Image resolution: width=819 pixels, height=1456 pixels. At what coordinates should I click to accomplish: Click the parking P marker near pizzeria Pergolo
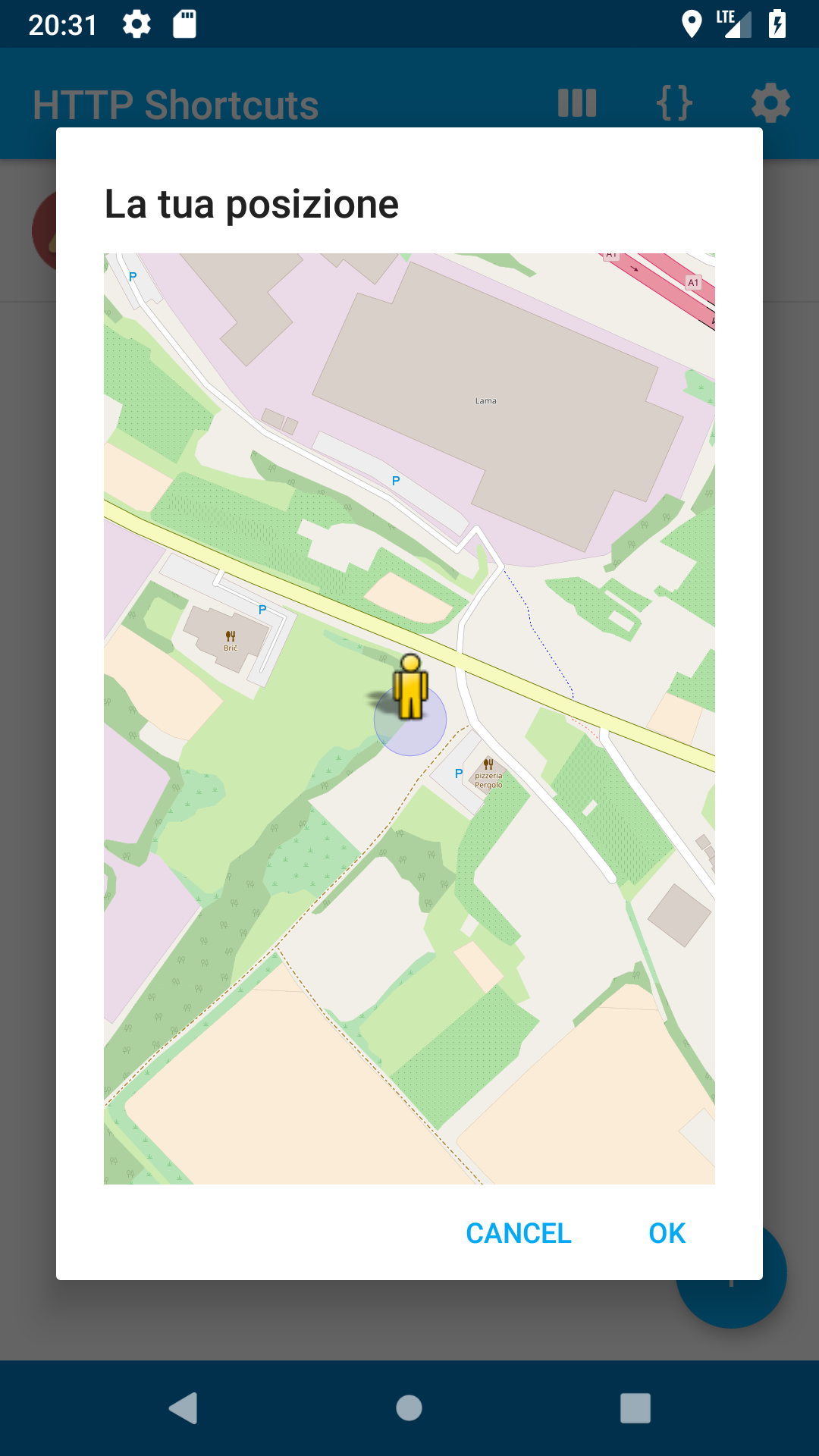click(x=459, y=773)
